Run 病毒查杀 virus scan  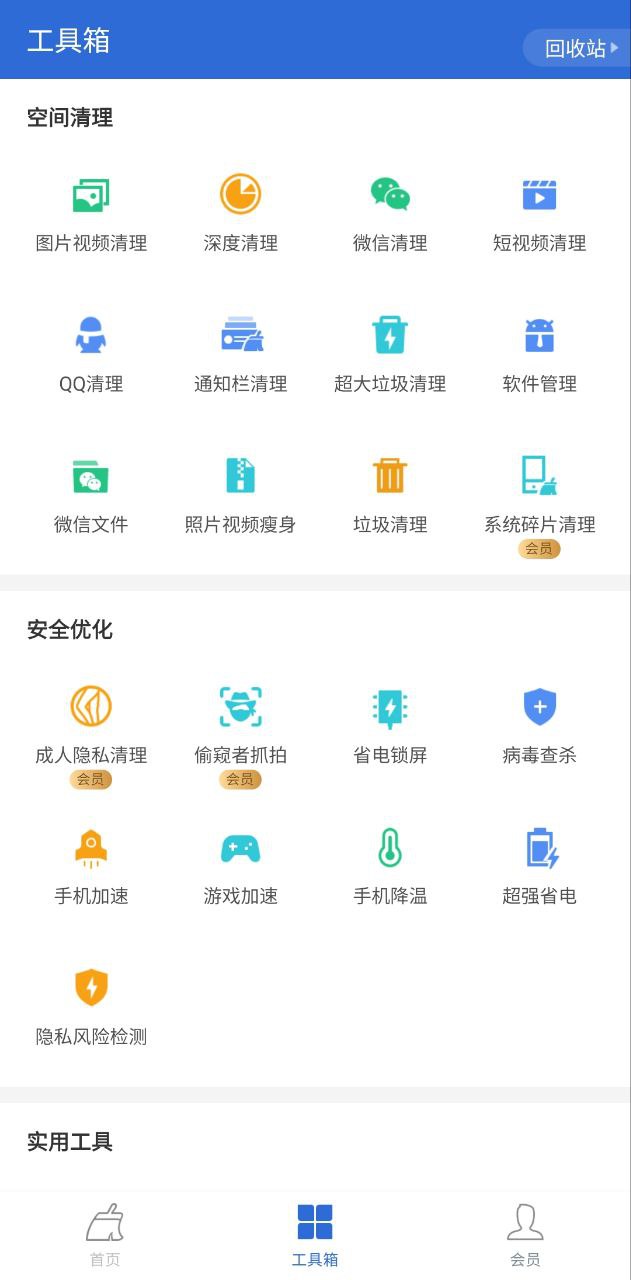point(540,727)
